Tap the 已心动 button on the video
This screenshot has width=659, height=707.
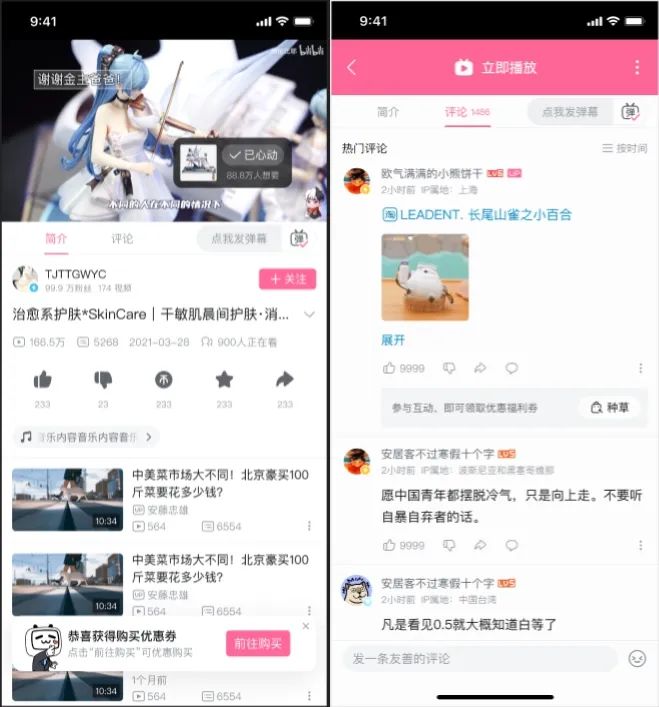(253, 155)
